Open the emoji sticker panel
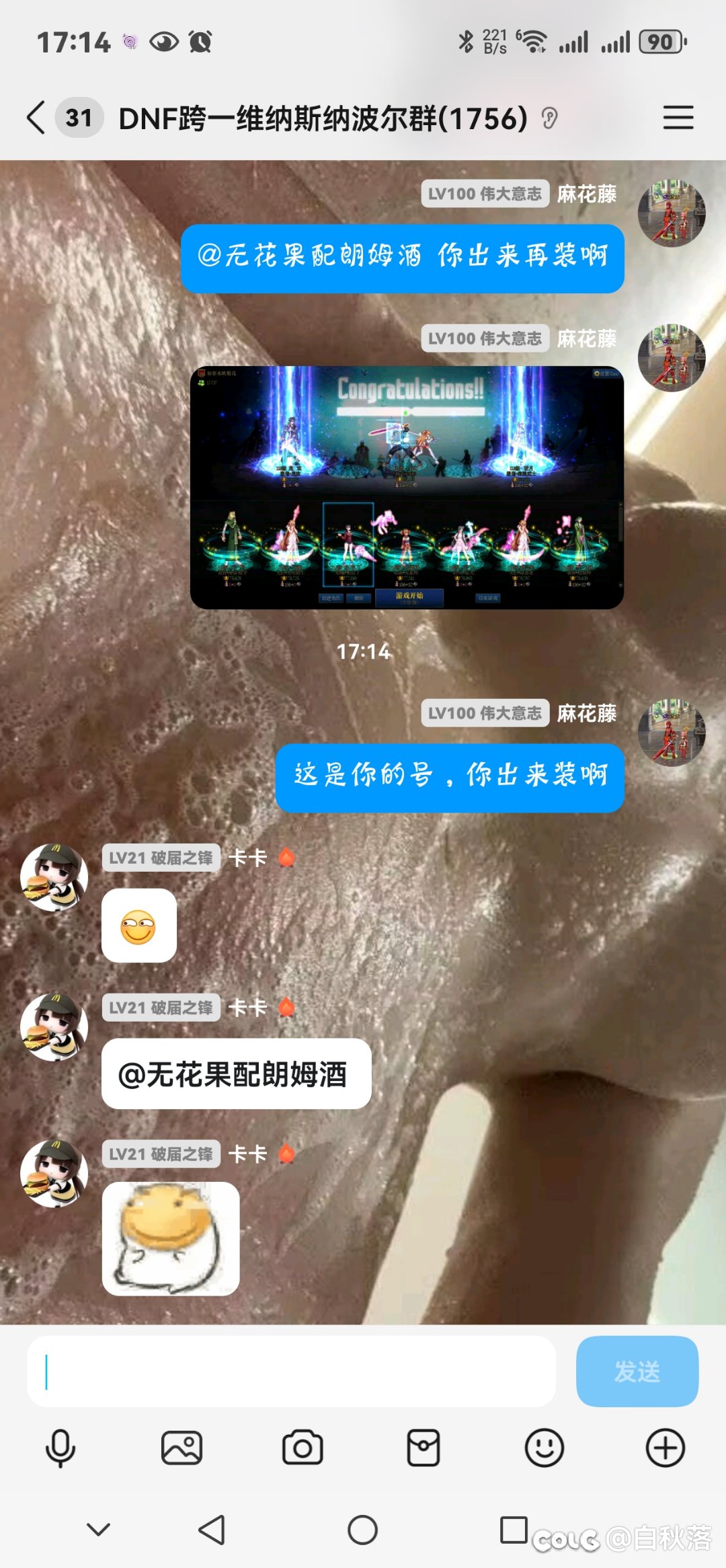This screenshot has height=1568, width=726. (x=544, y=1448)
